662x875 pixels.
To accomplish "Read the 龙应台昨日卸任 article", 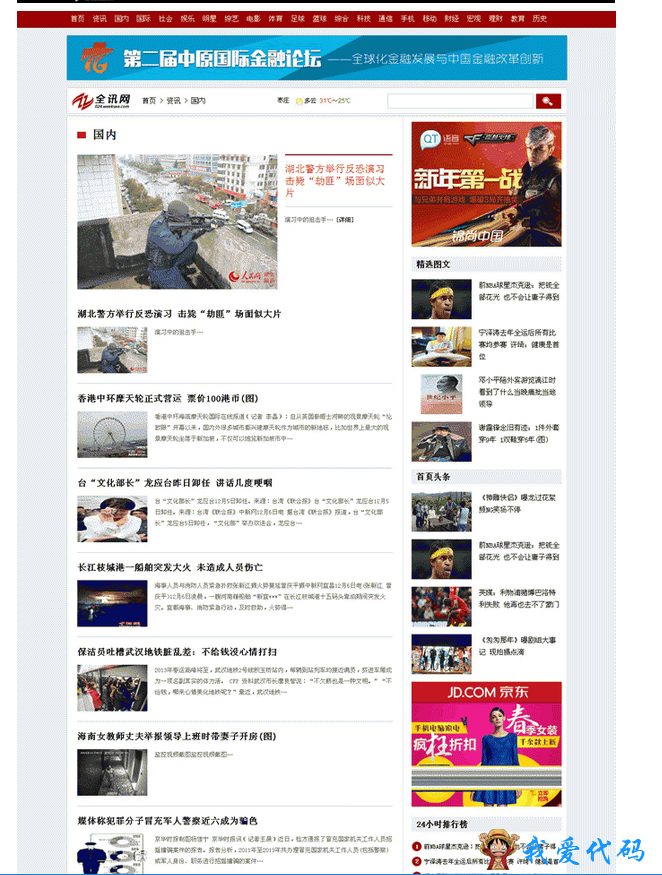I will coord(174,482).
